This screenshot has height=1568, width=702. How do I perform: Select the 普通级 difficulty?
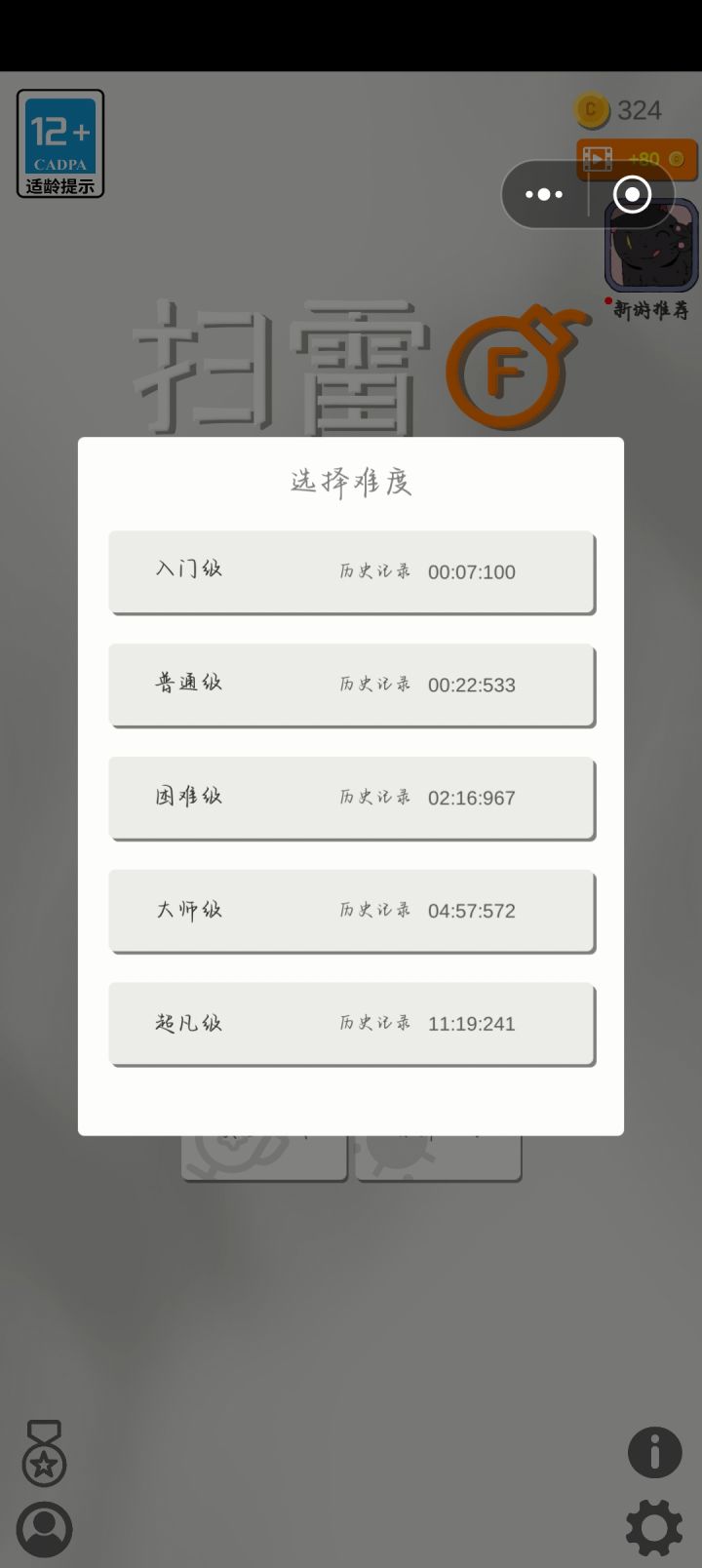click(x=351, y=685)
